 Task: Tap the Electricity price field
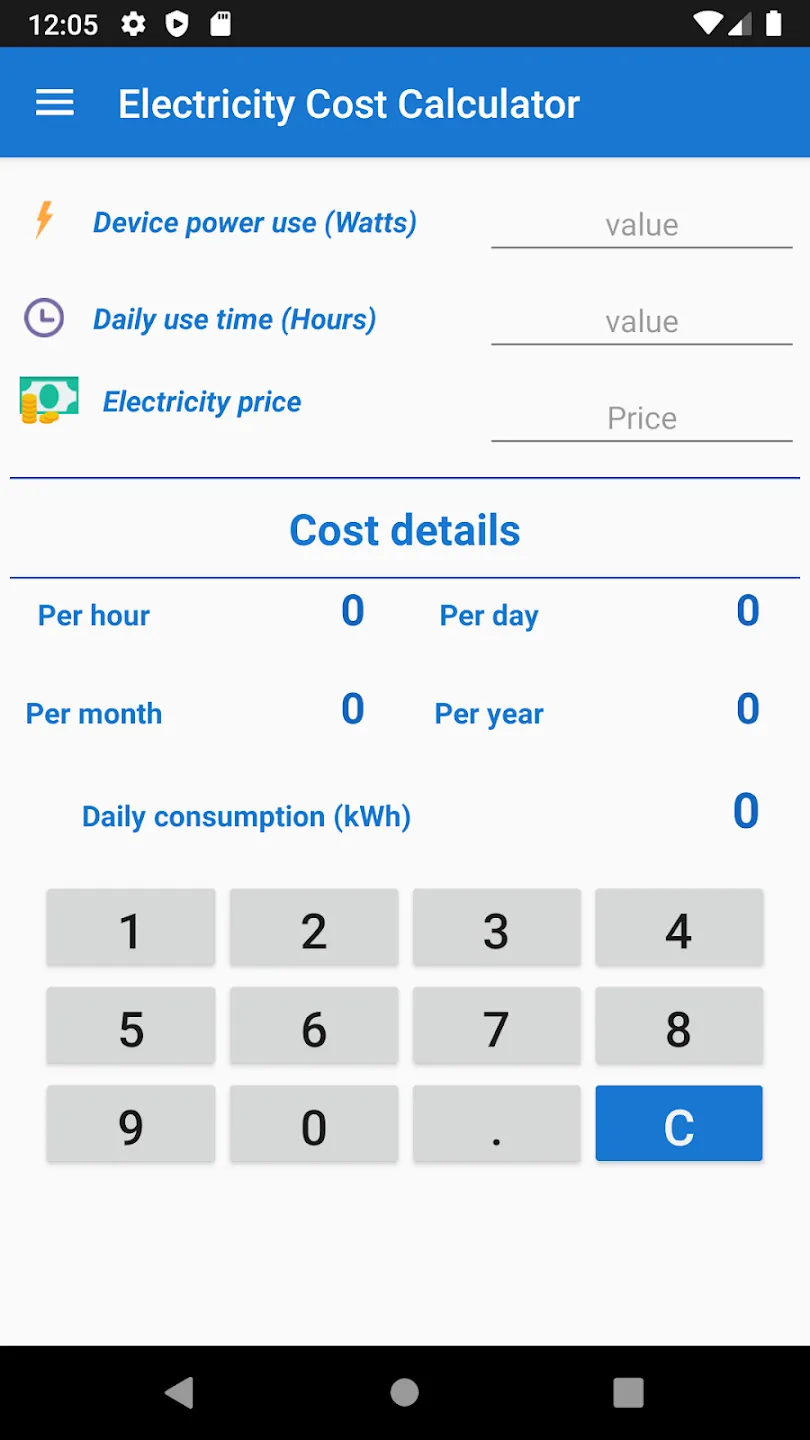click(x=641, y=417)
